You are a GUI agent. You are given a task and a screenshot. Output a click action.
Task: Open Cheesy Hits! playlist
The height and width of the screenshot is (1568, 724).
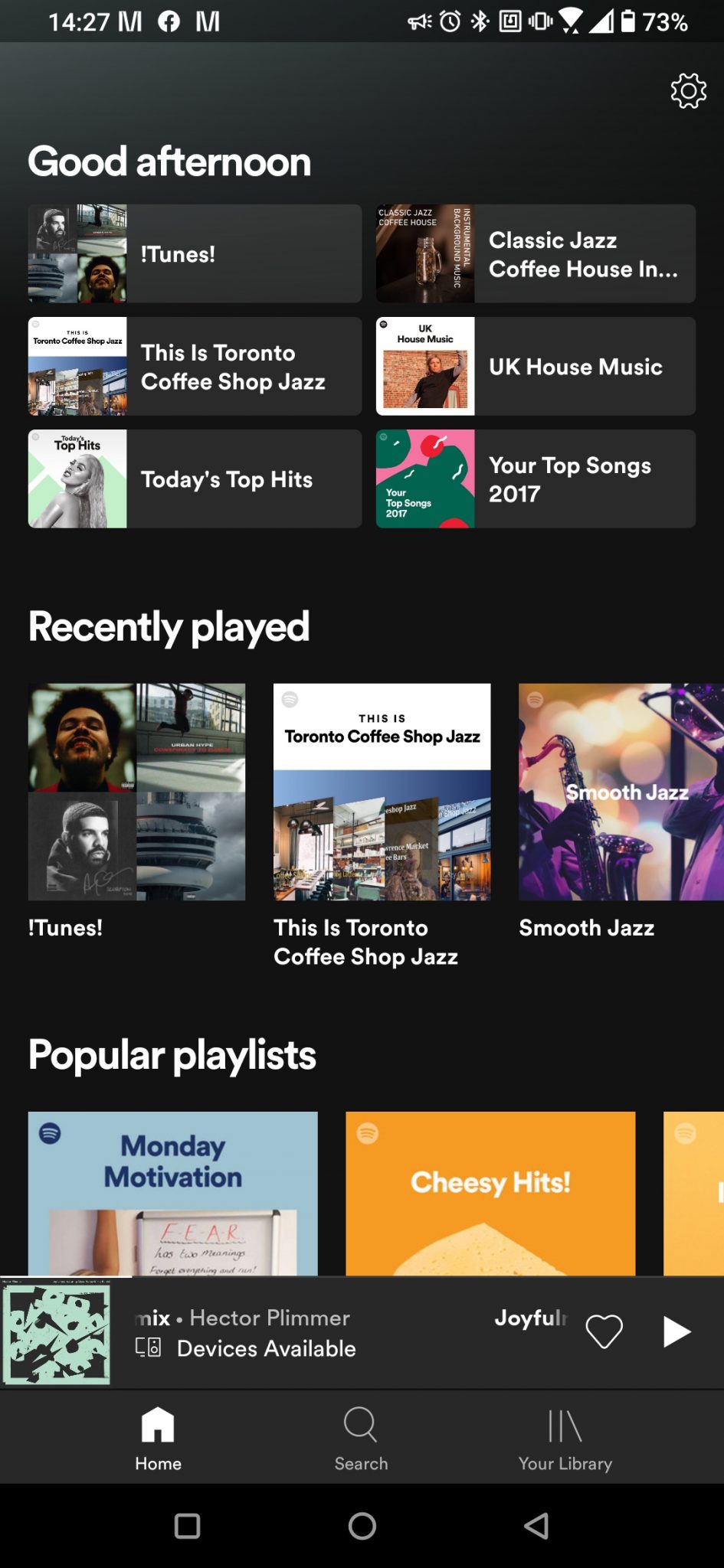(490, 1193)
